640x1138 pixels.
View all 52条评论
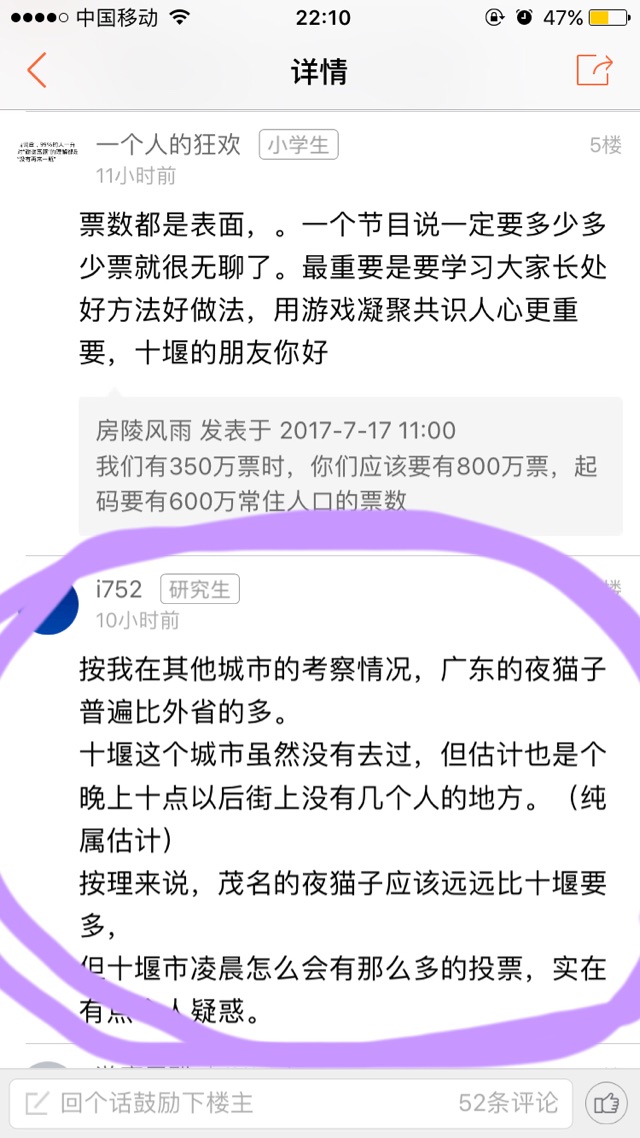[508, 1103]
